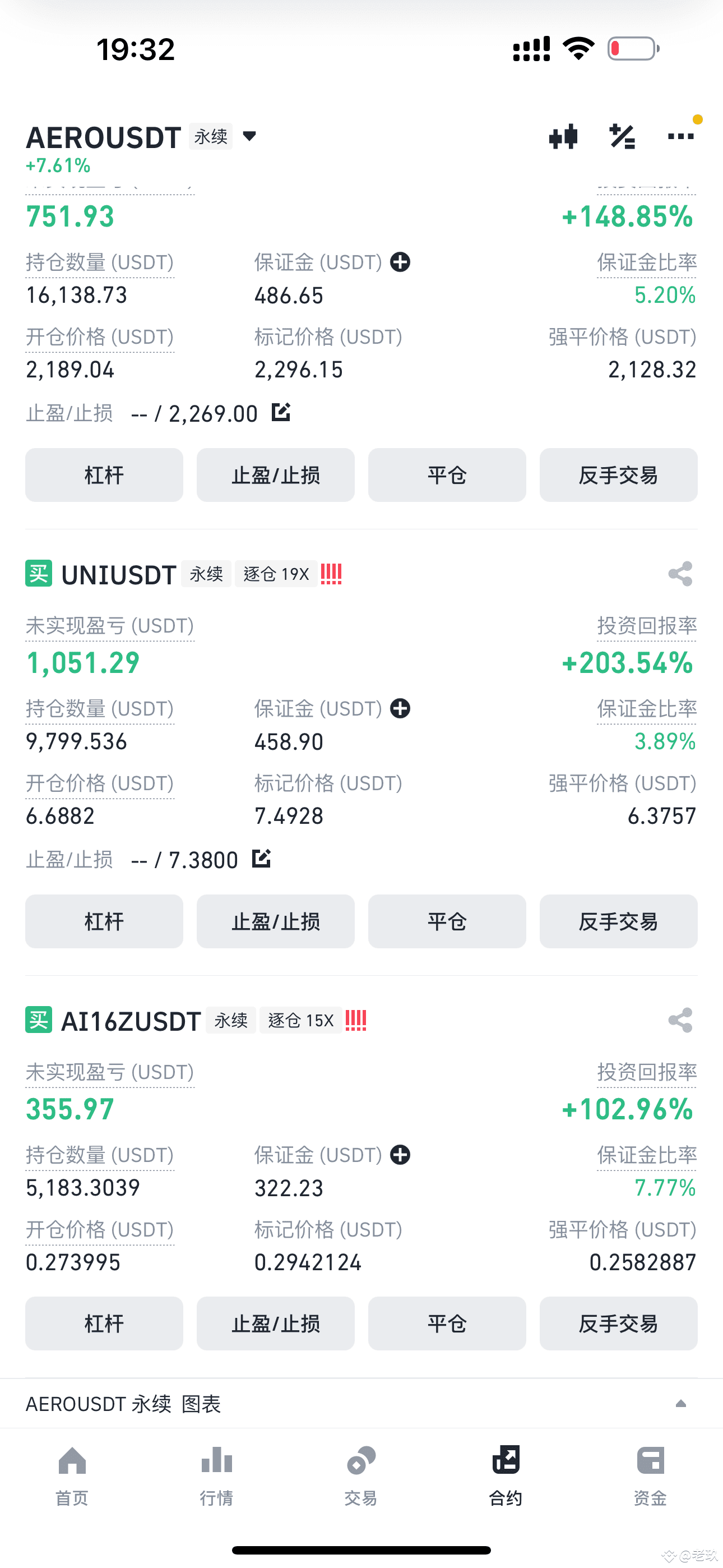Reverse the AI16ZUSDT position with 反手交易
This screenshot has height=1568, width=723.
point(618,1323)
